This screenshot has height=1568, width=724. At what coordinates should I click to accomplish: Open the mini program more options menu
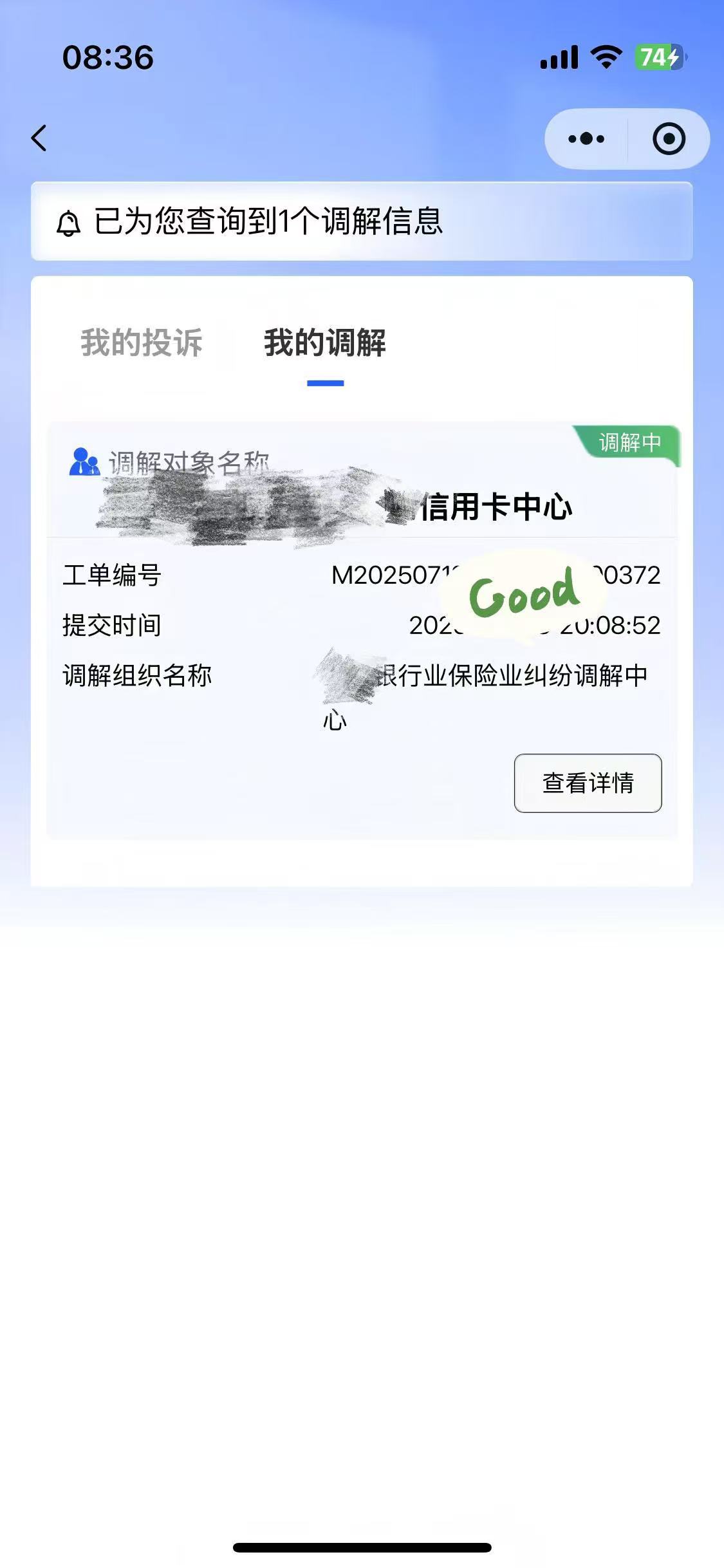pos(586,139)
